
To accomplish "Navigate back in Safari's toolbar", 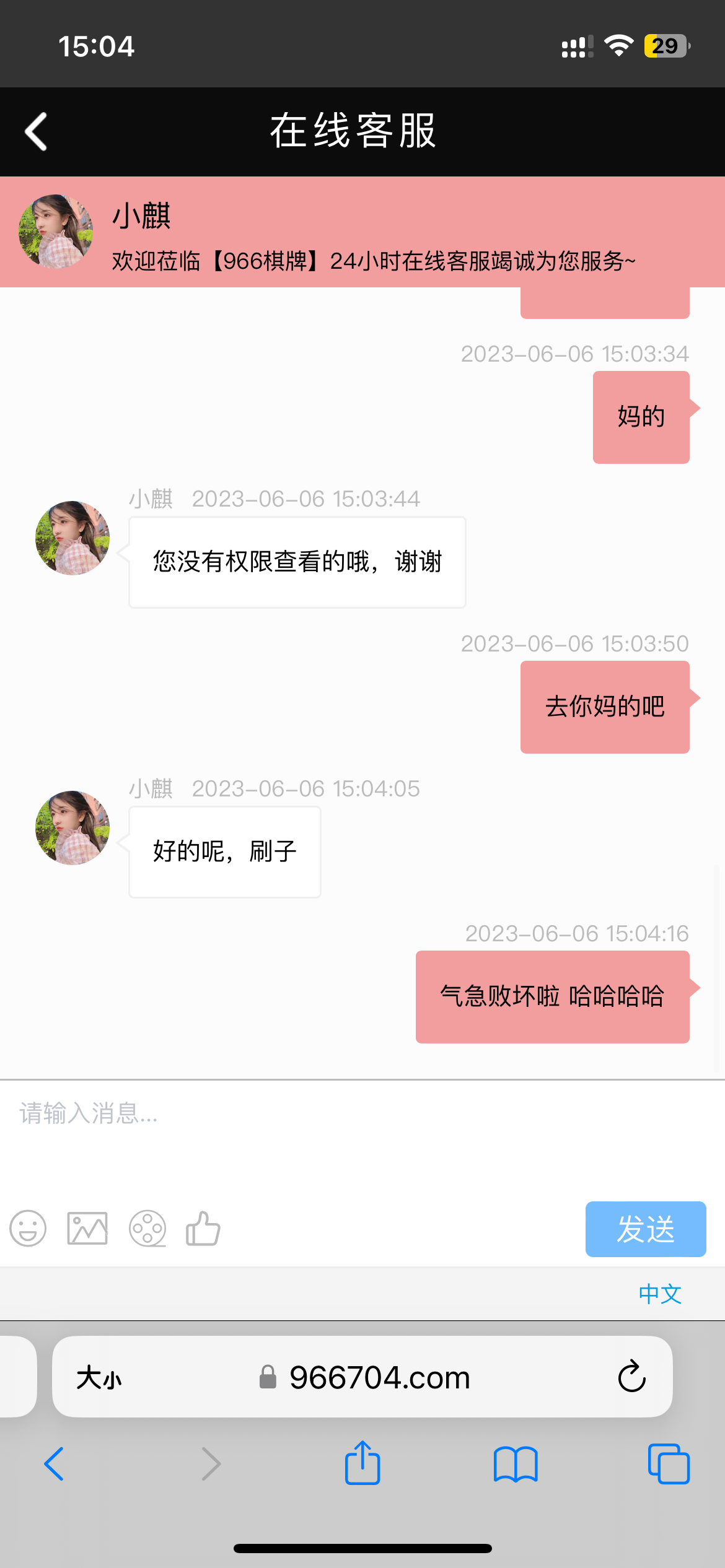I will (55, 1464).
